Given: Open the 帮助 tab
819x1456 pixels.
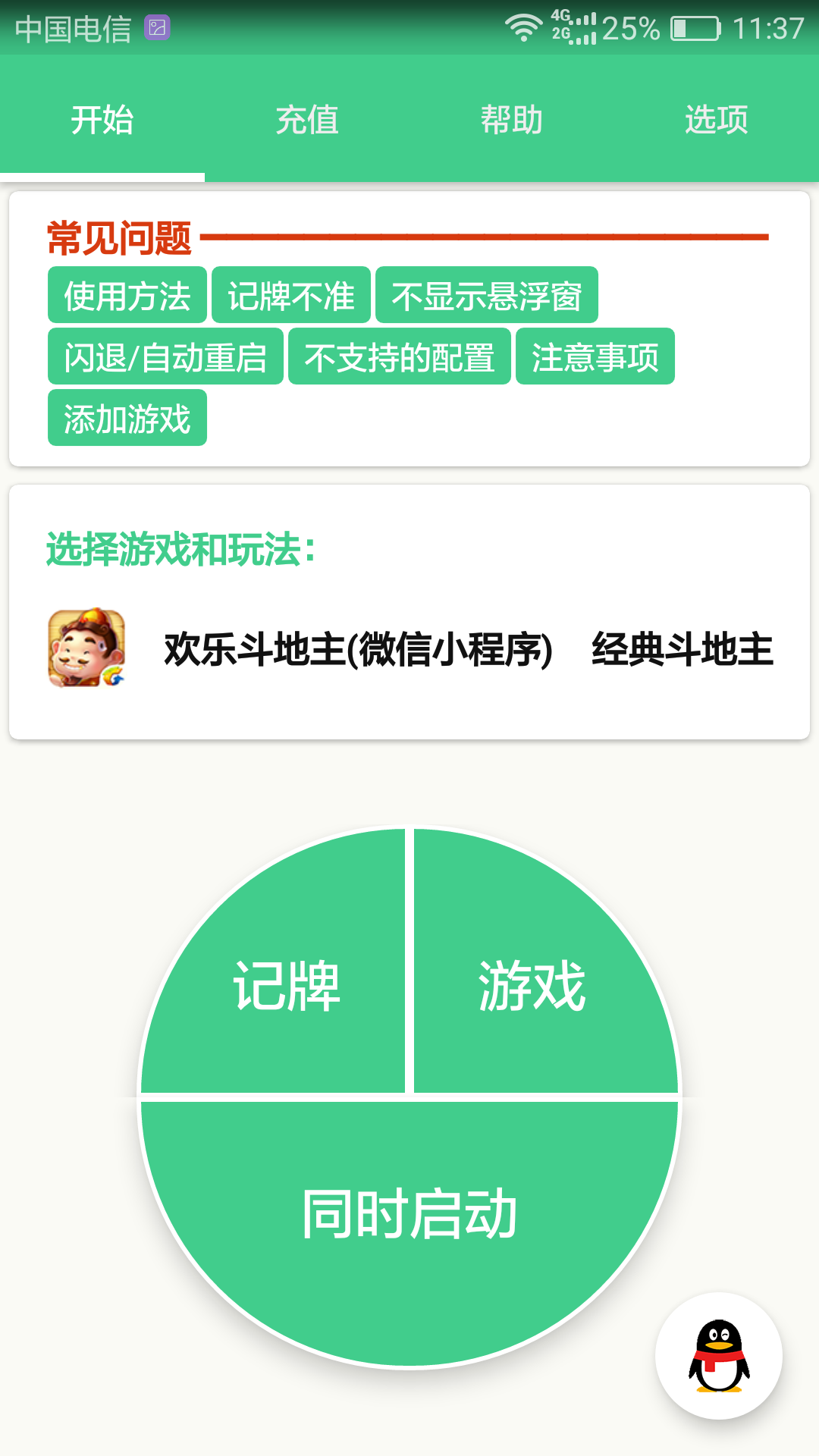Looking at the screenshot, I should coord(512,120).
